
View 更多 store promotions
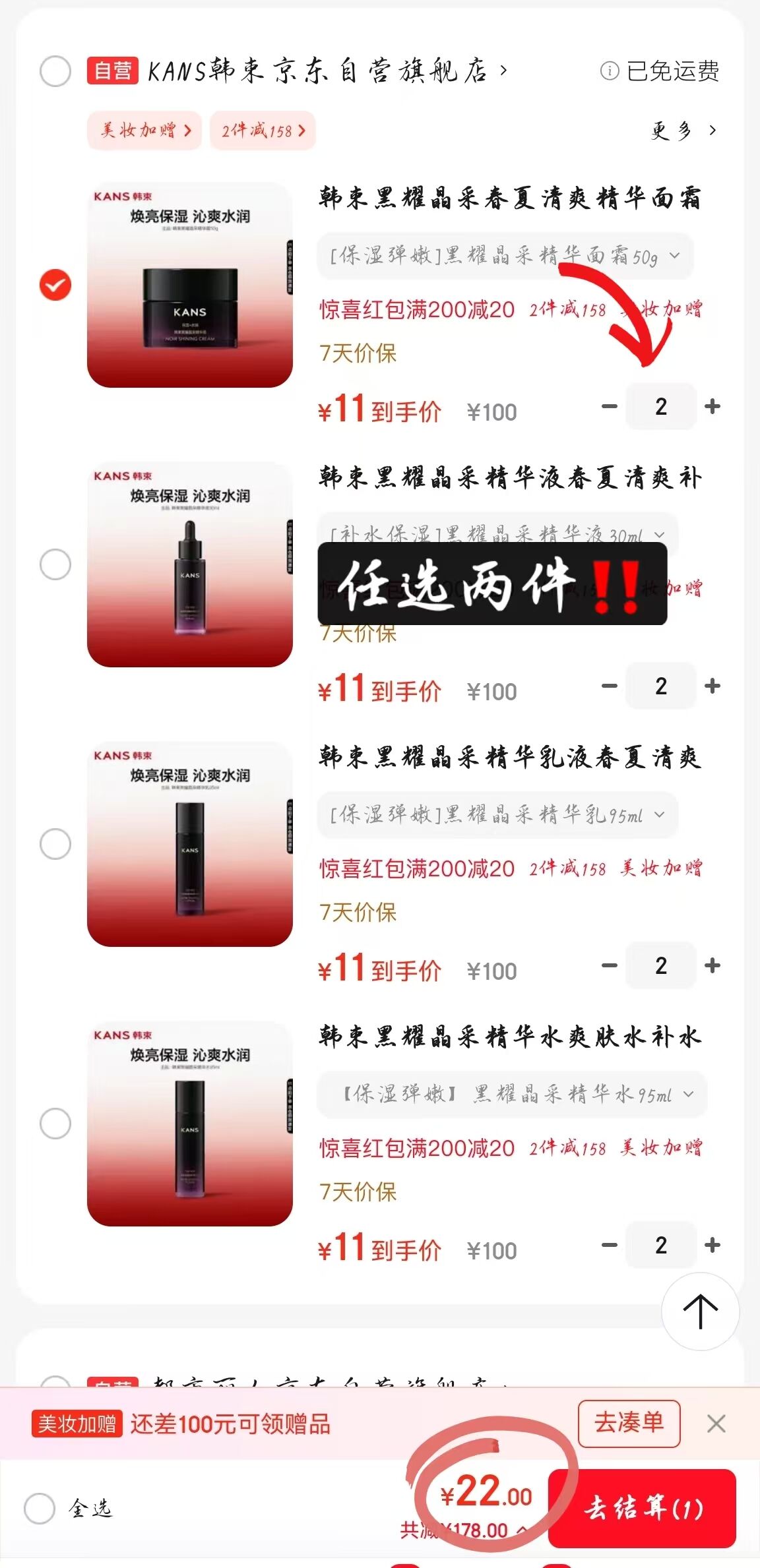pyautogui.click(x=683, y=131)
